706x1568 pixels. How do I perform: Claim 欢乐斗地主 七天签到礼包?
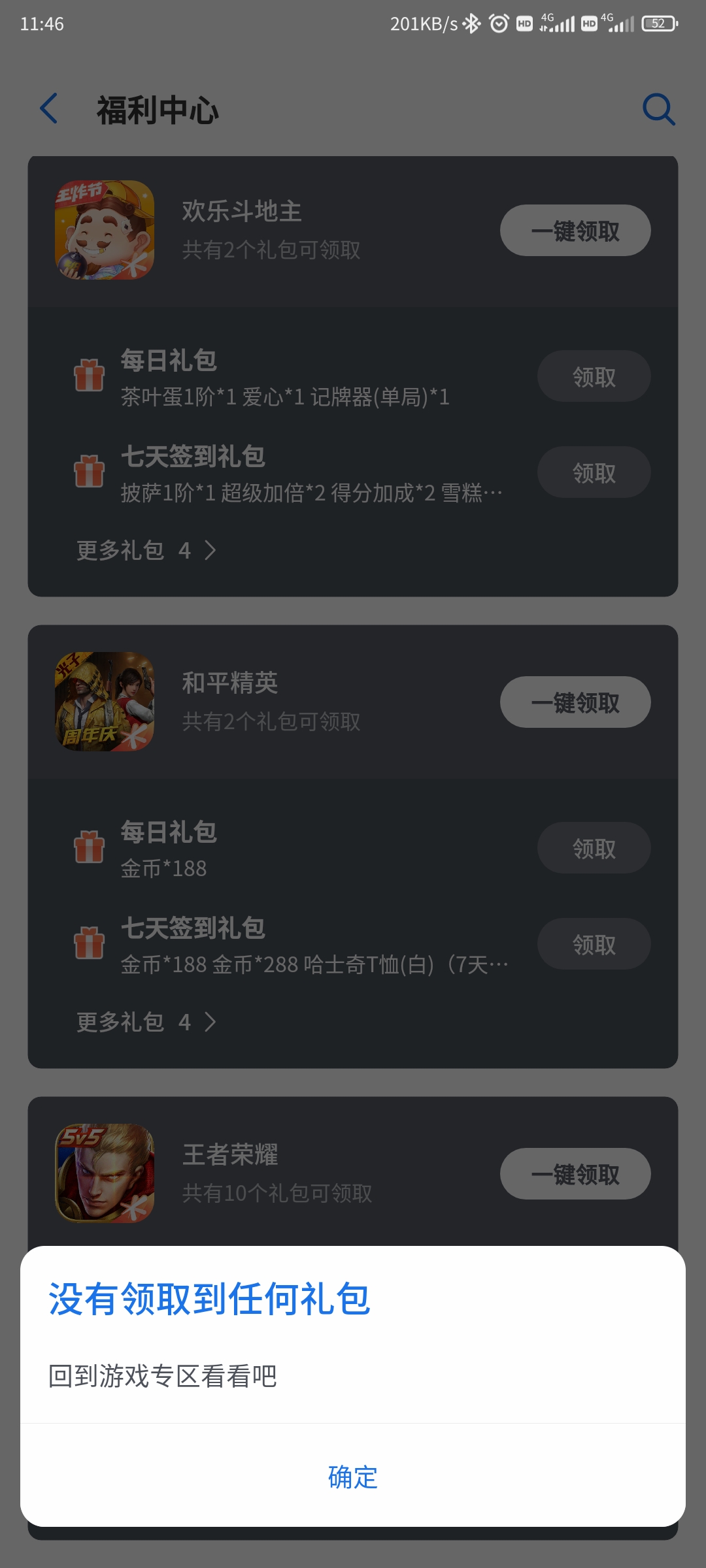click(594, 472)
